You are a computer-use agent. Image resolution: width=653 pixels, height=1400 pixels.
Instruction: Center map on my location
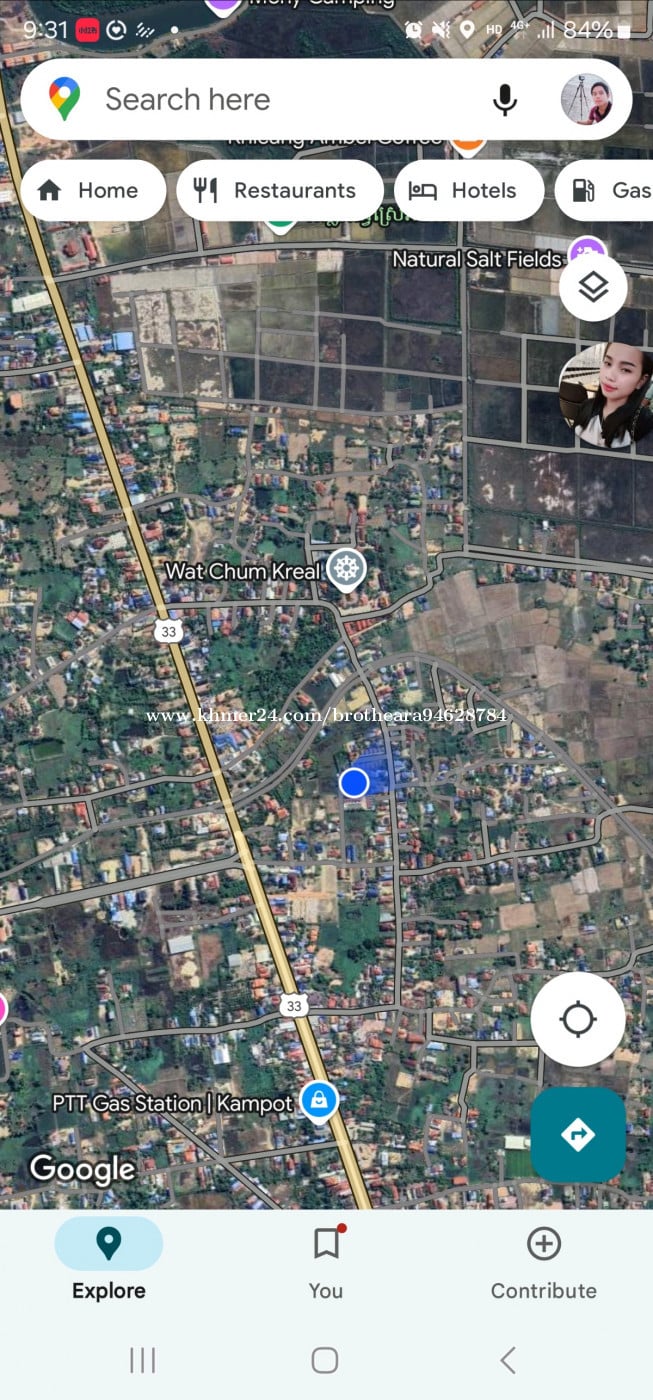click(x=578, y=1020)
